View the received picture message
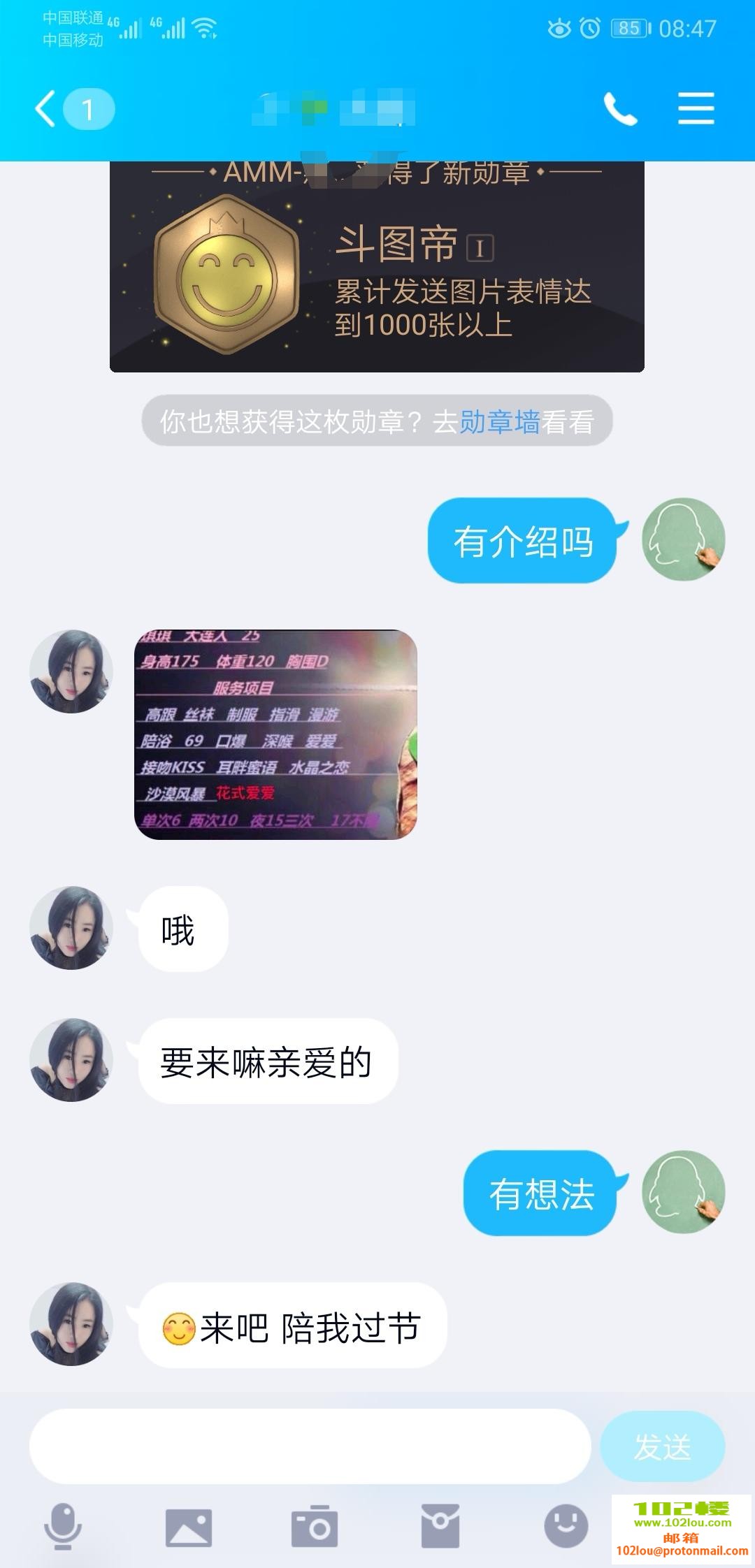755x1568 pixels. 275,734
